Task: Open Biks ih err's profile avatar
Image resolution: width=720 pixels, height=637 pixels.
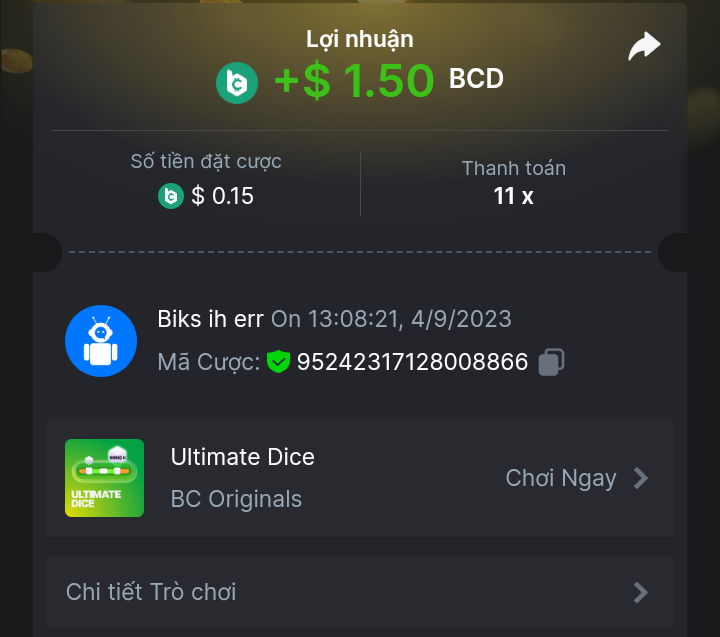Action: click(x=100, y=341)
